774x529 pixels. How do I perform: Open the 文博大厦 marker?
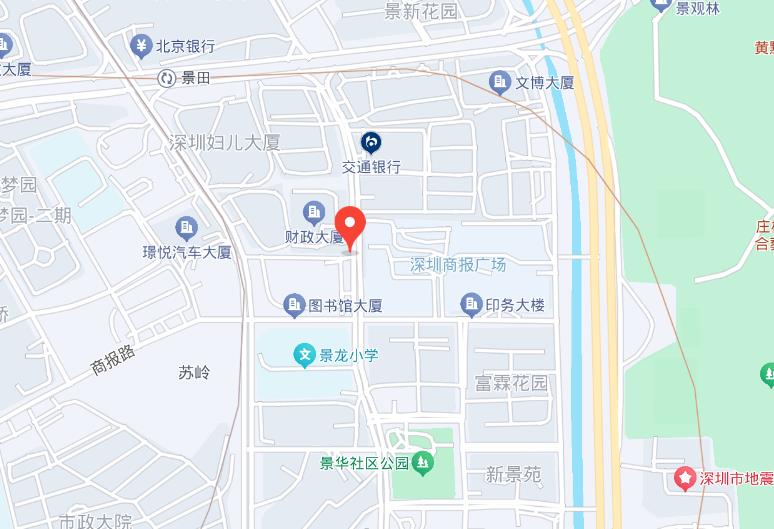click(498, 82)
